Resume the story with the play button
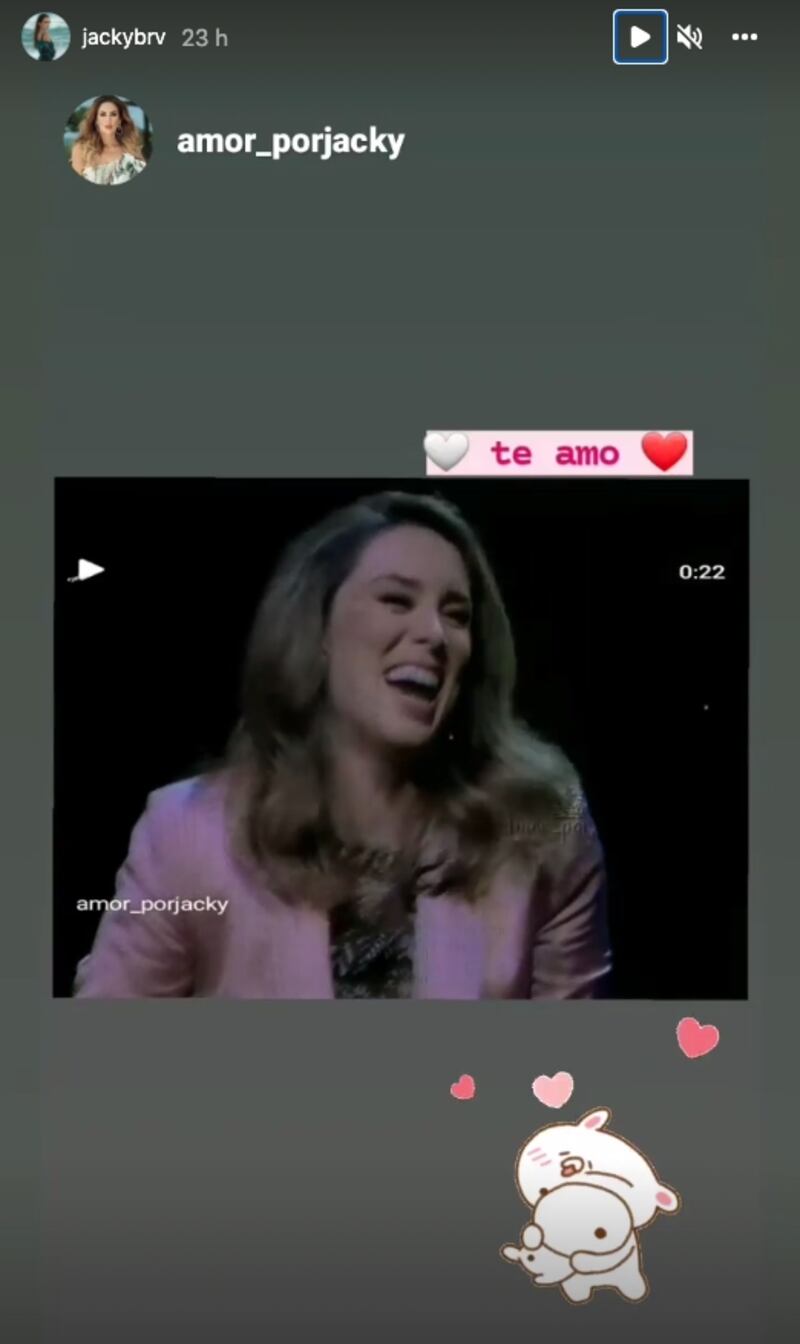 pos(640,38)
